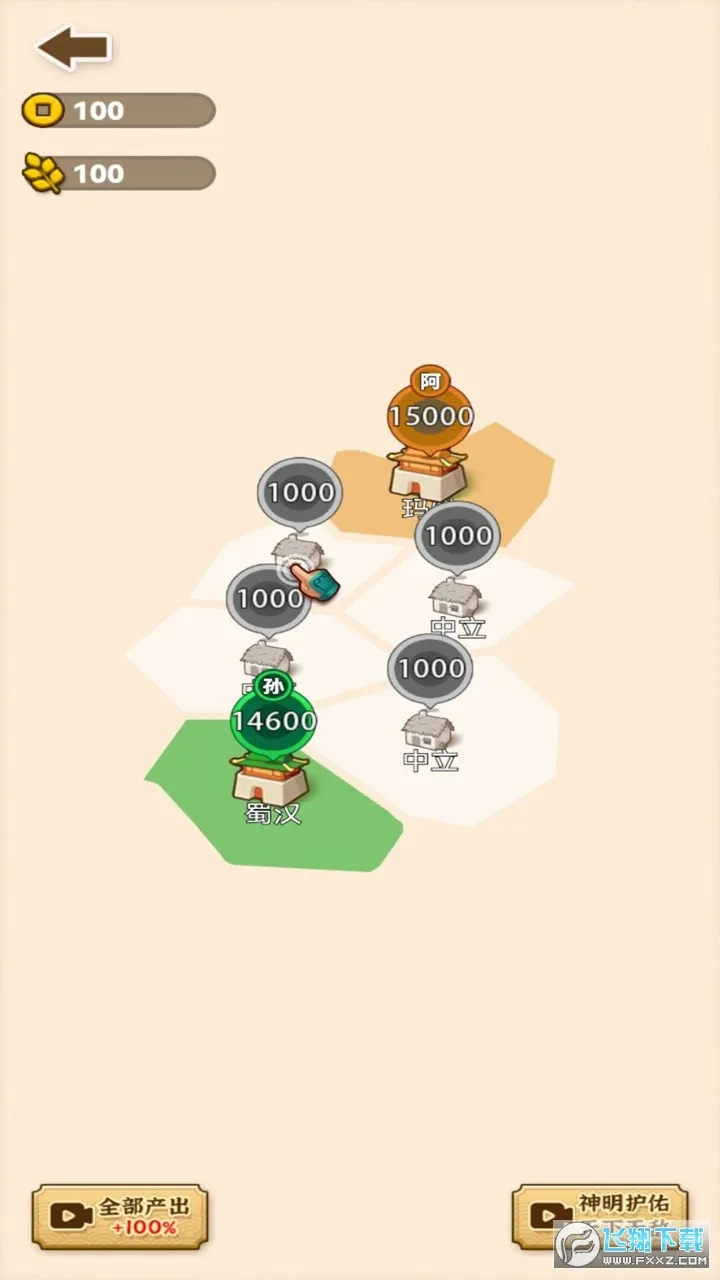
Task: Click the orange 15000 troop bubble
Action: click(430, 416)
